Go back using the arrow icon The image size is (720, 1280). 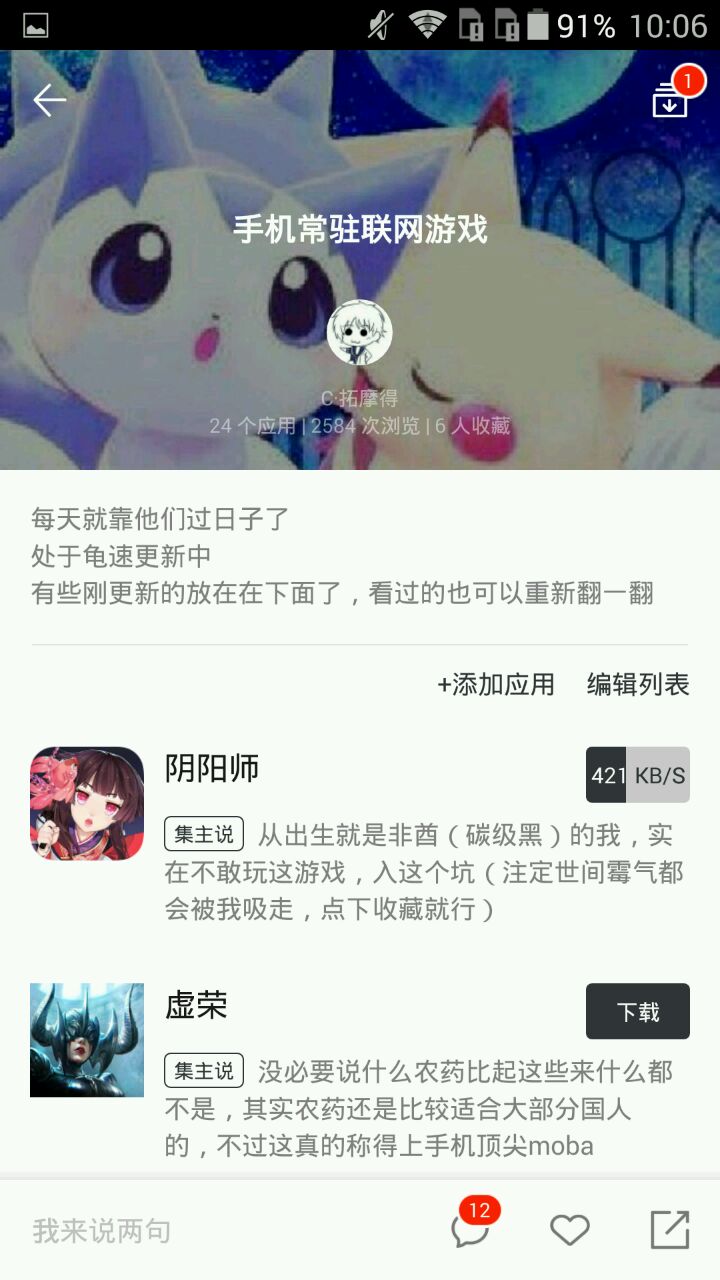pos(49,100)
